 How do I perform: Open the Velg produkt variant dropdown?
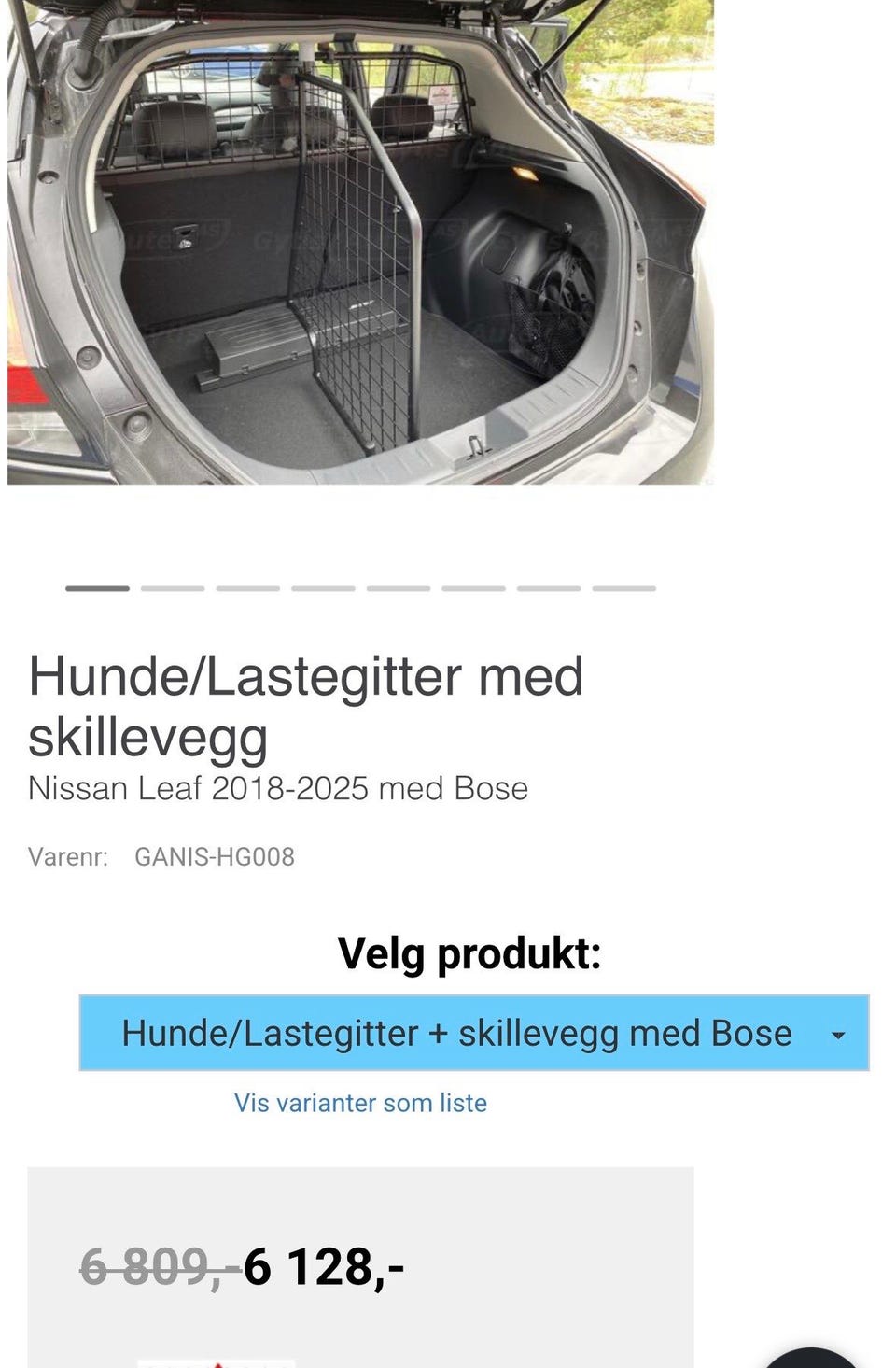(x=474, y=1033)
